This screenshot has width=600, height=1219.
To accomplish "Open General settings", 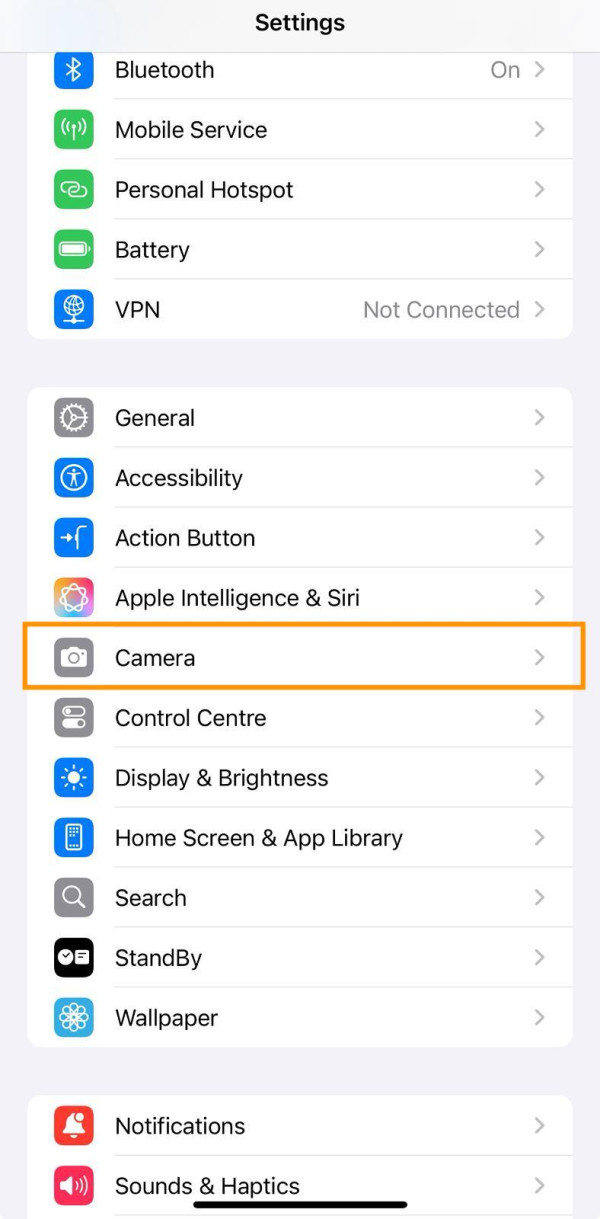I will 300,418.
